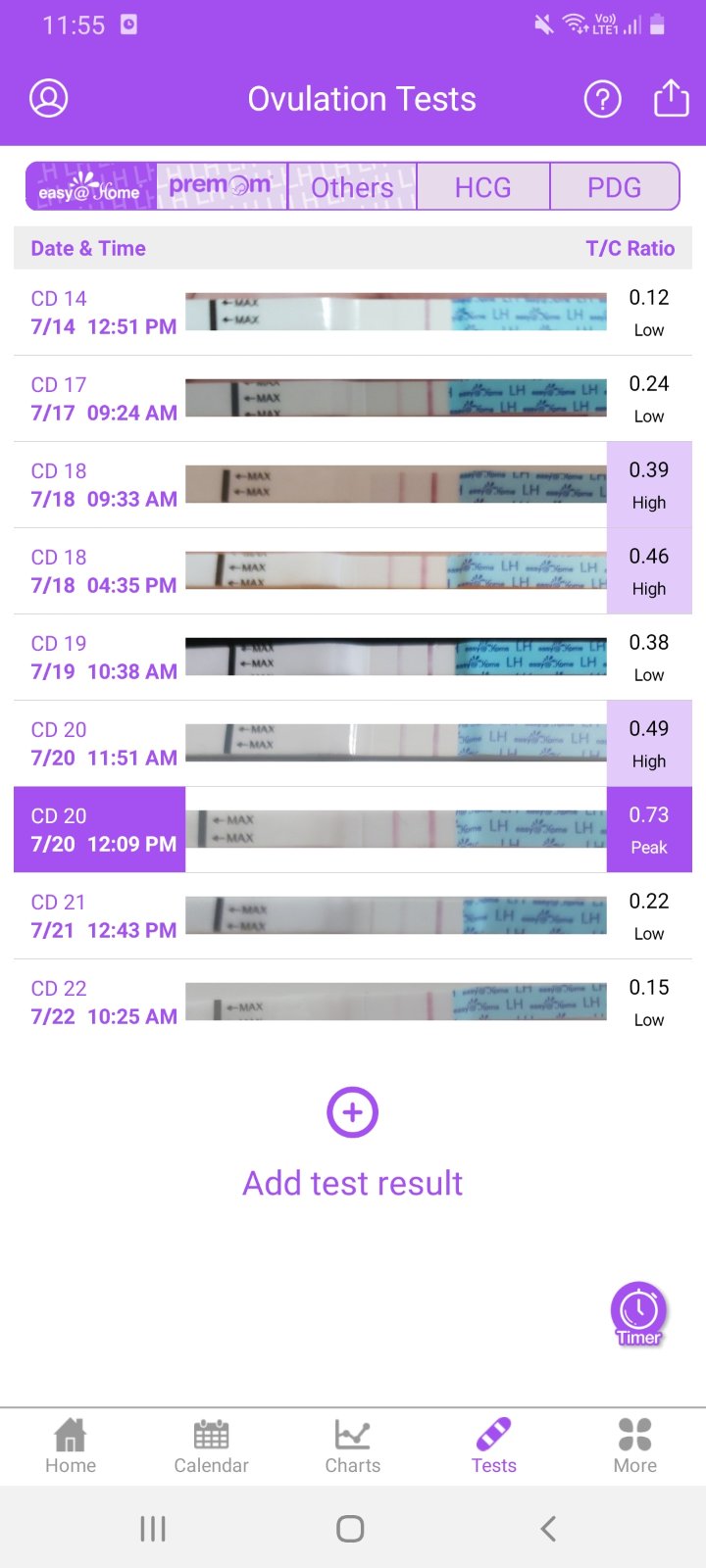
Task: Open the floating Timer button
Action: coord(638,1313)
